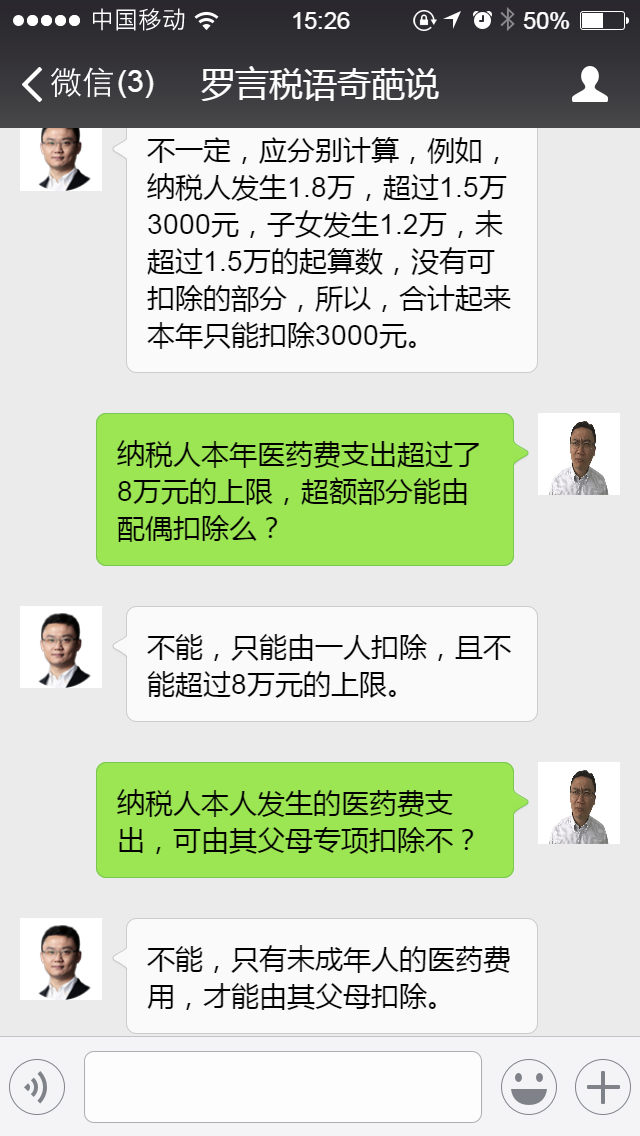Open the chat profile info icon
Screen dimensions: 640x1136
tap(590, 84)
